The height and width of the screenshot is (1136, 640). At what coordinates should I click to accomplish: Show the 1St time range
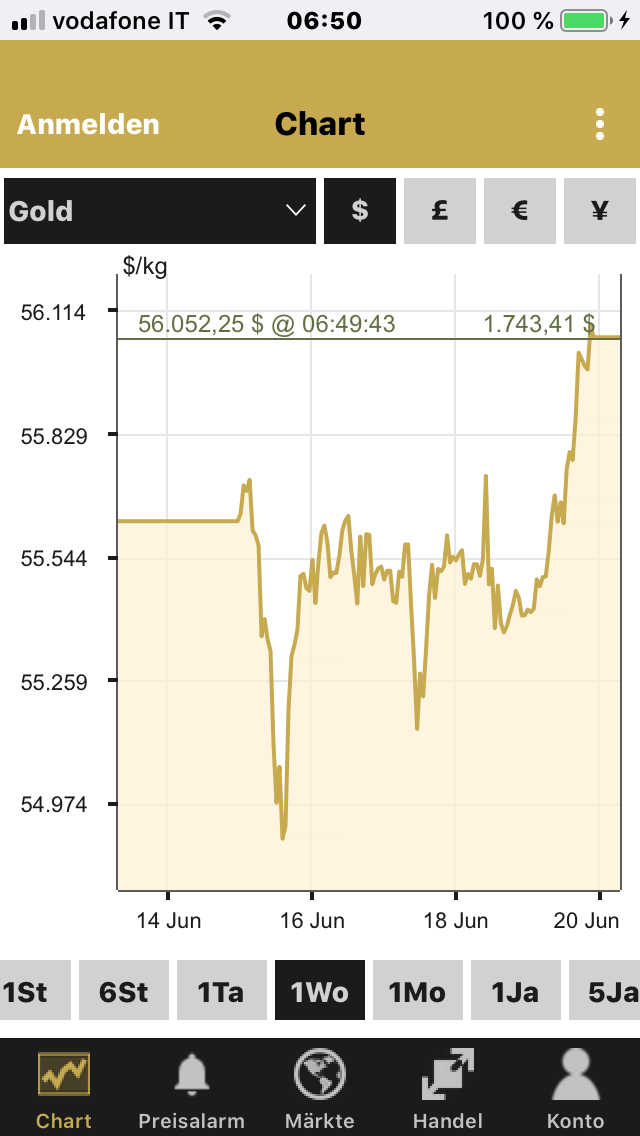[x=26, y=992]
